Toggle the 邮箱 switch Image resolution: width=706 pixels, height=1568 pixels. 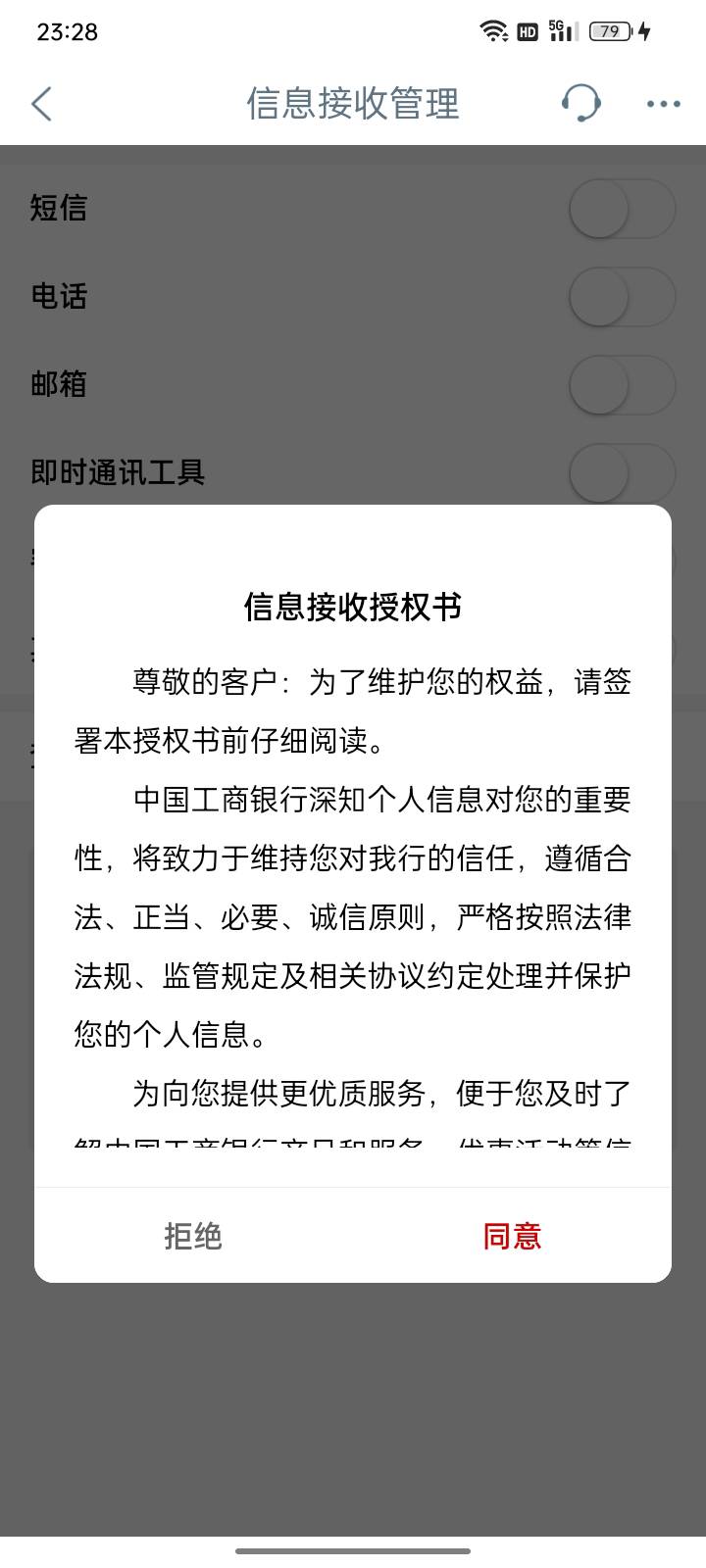(x=623, y=384)
